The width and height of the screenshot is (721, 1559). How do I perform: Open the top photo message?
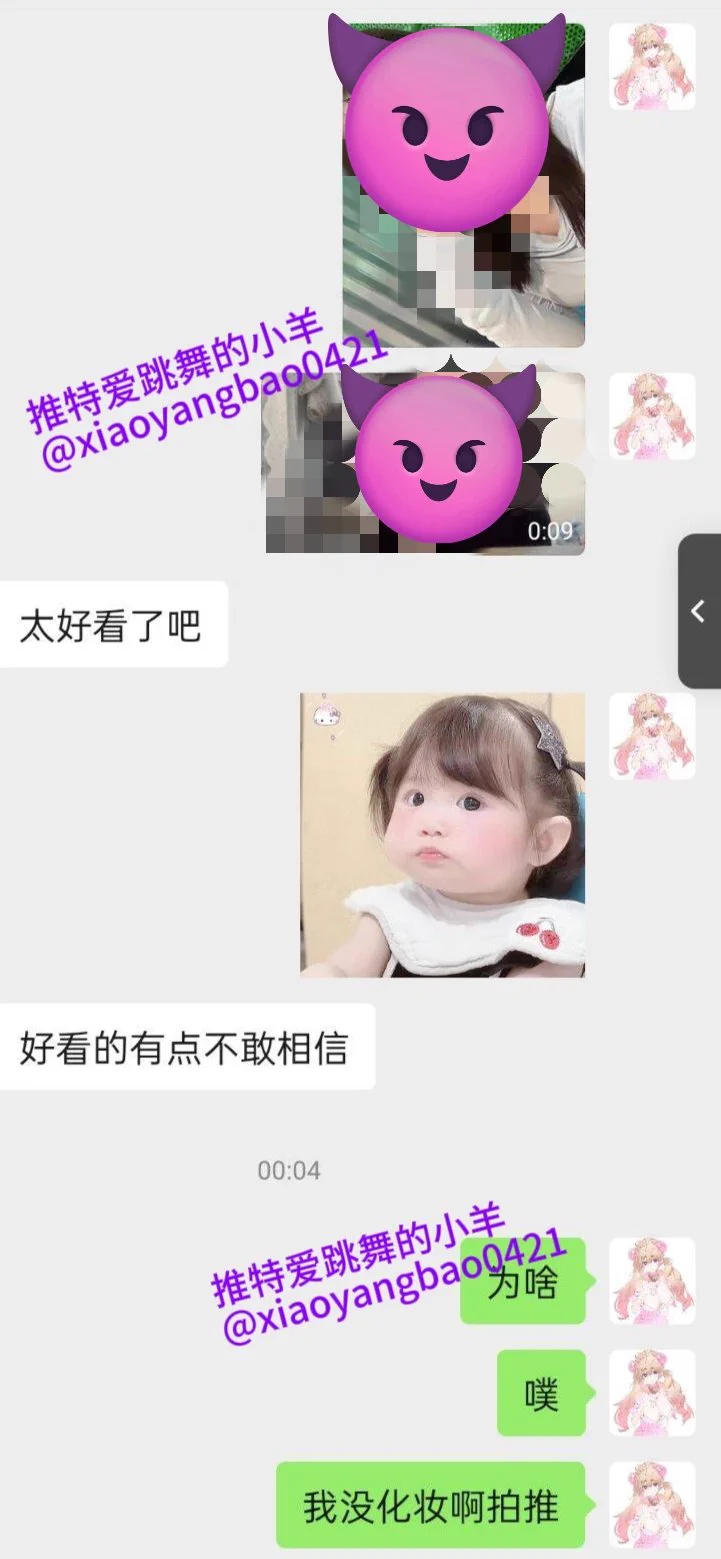463,185
